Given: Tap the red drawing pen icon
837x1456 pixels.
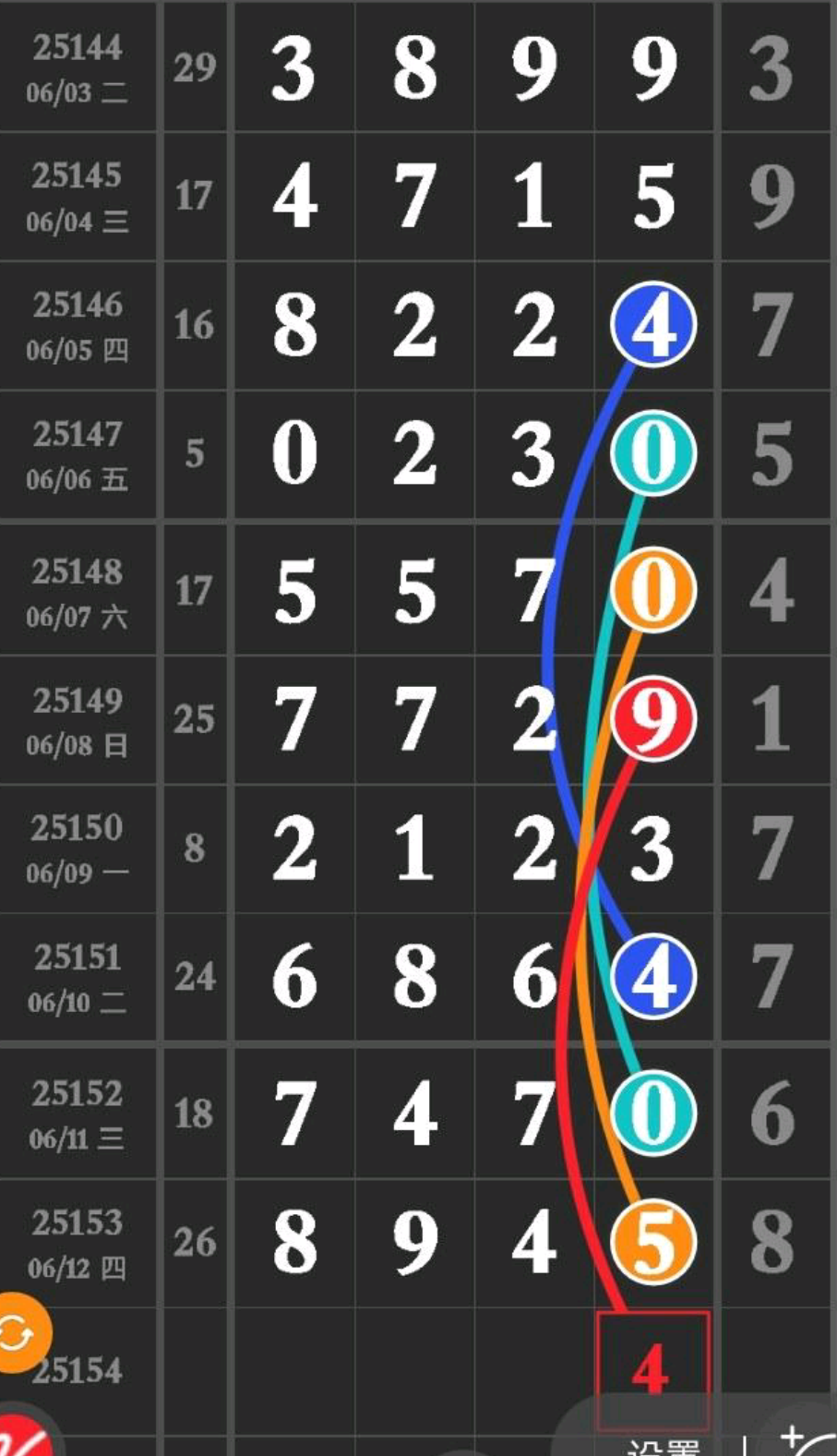Looking at the screenshot, I should pyautogui.click(x=25, y=1438).
